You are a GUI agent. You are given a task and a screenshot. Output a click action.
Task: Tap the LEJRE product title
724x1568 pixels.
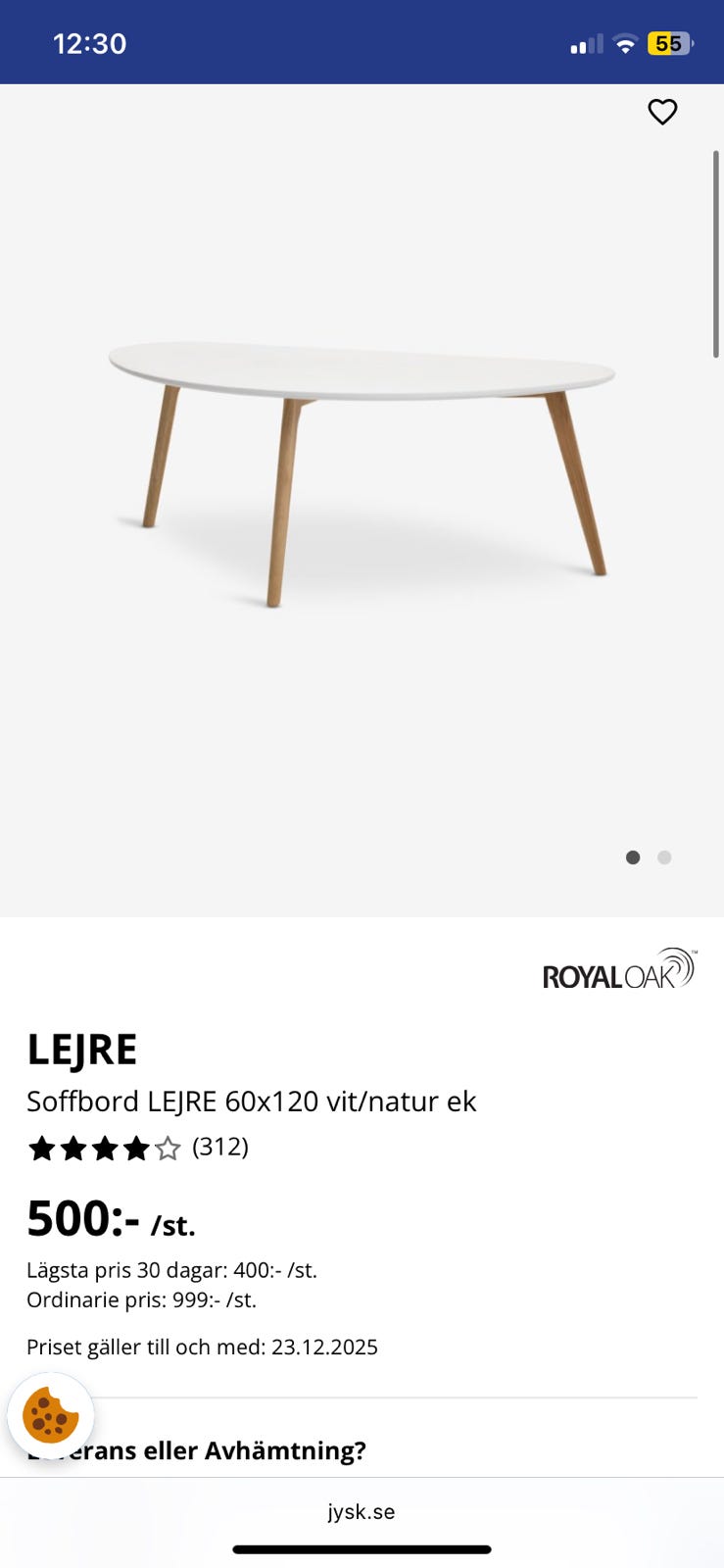[82, 1048]
